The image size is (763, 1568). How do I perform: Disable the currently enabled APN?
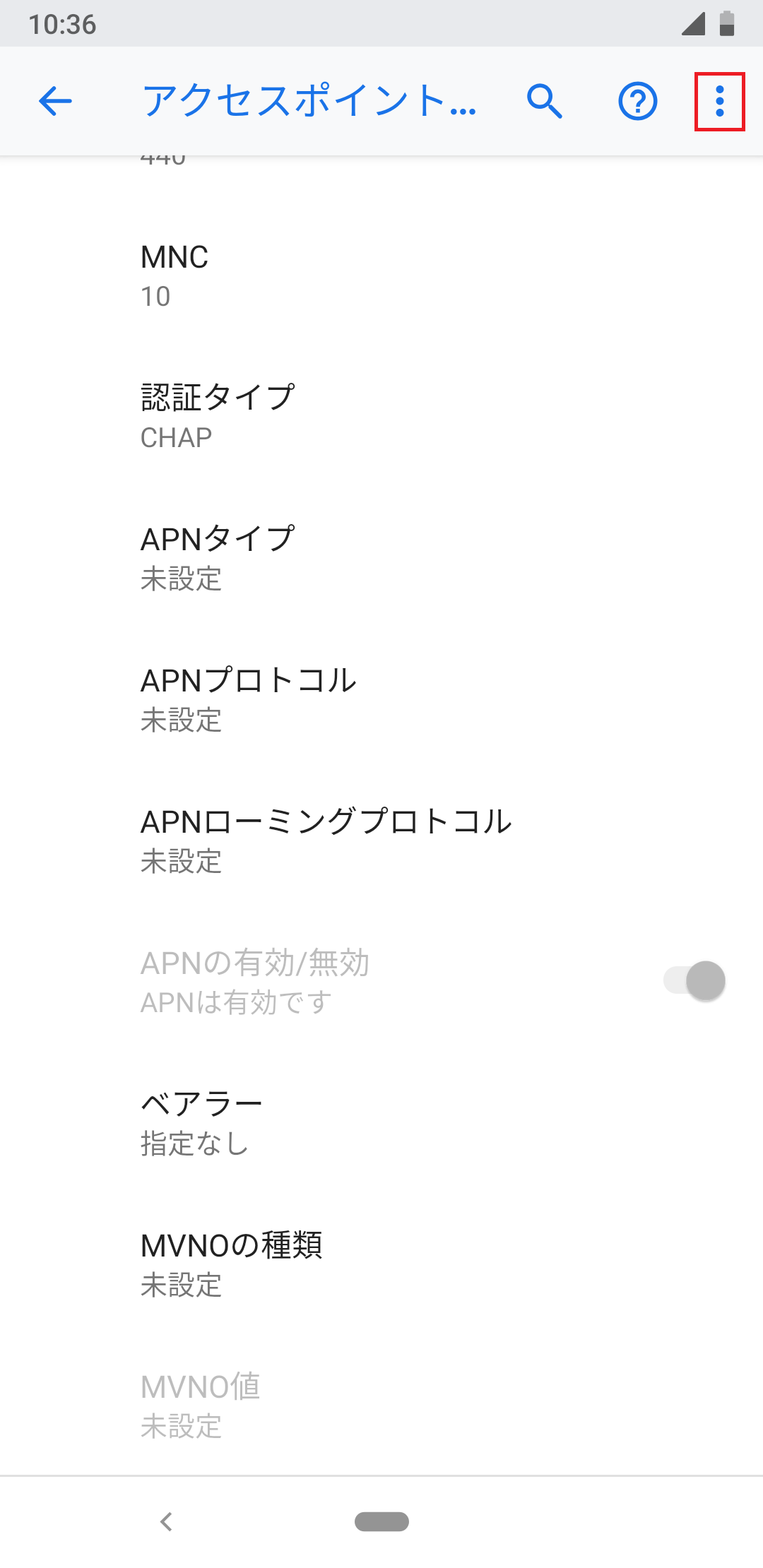(694, 980)
